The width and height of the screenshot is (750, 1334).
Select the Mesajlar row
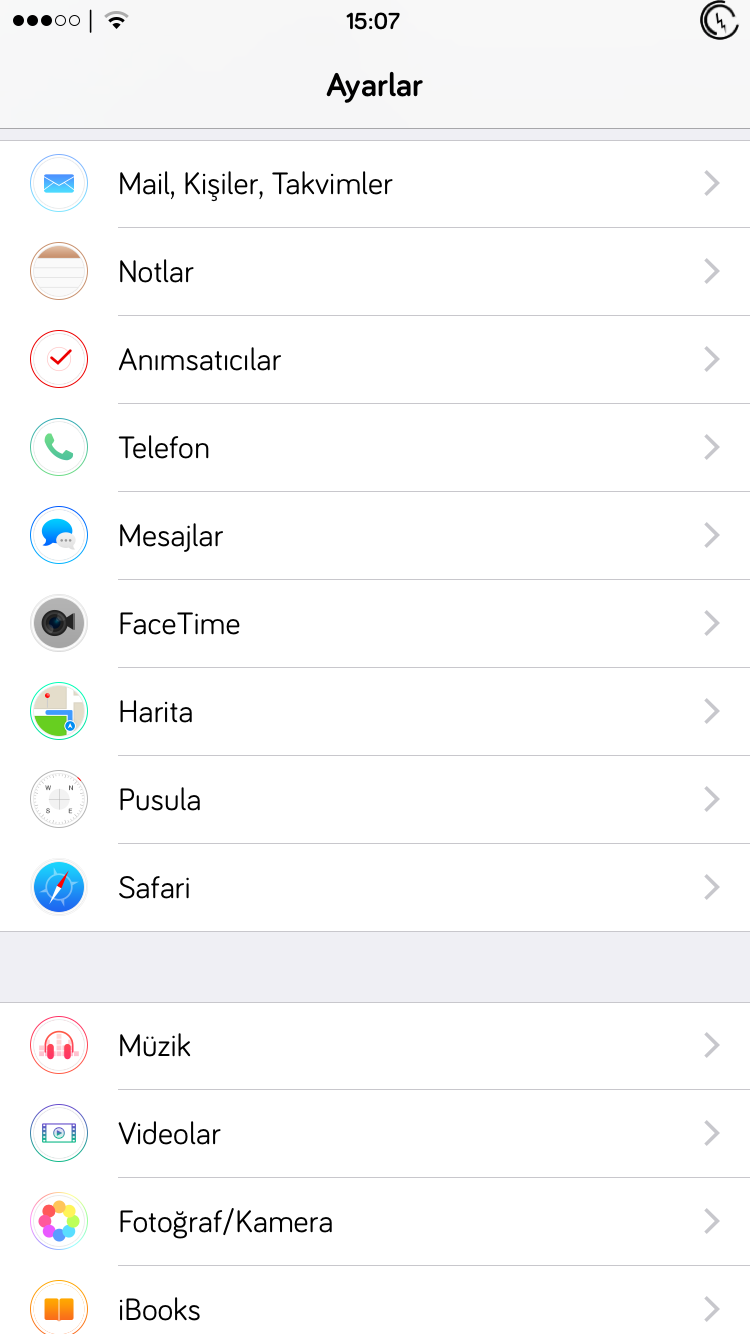pos(375,536)
